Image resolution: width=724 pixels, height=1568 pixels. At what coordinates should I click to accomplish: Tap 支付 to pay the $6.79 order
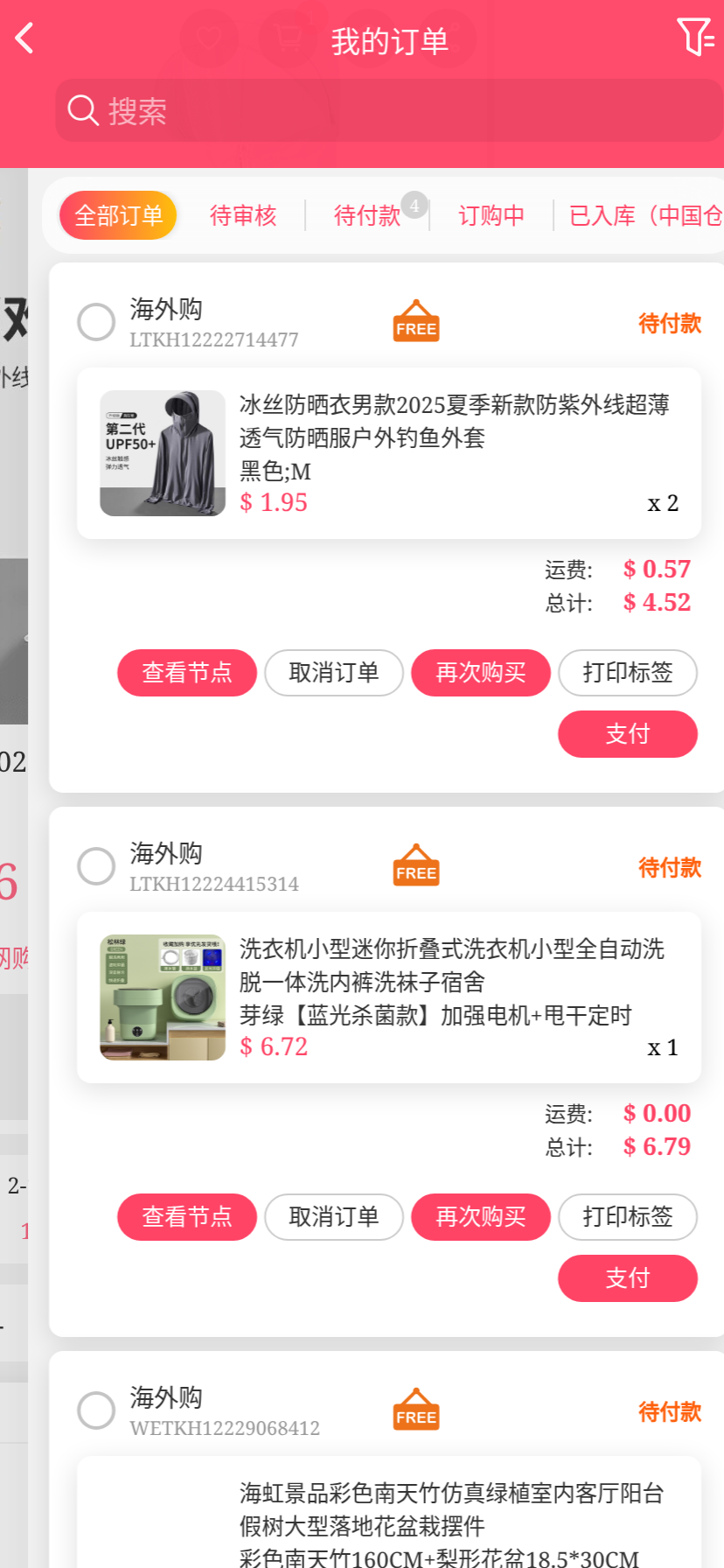(628, 1278)
